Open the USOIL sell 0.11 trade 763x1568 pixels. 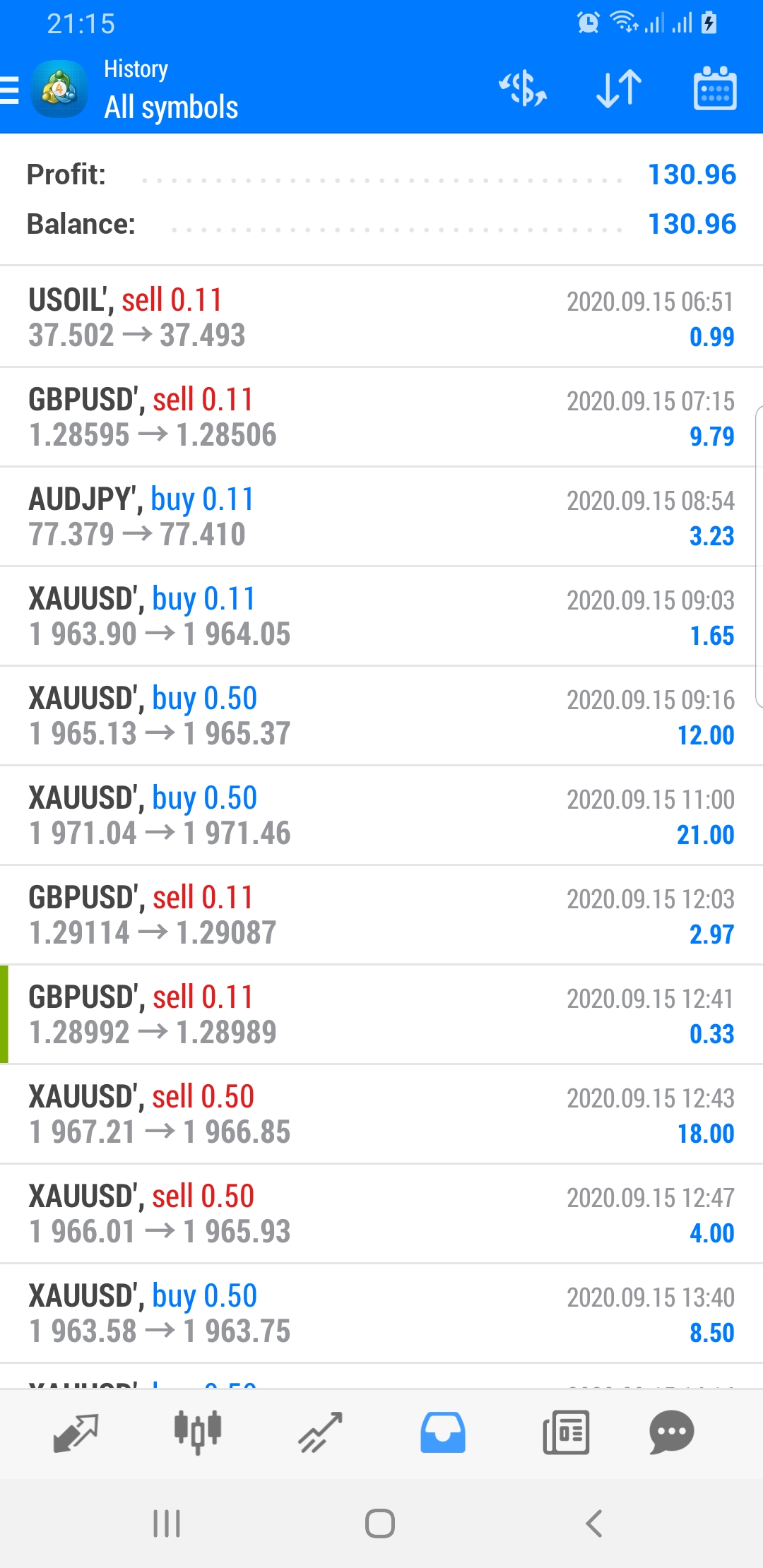click(x=381, y=317)
